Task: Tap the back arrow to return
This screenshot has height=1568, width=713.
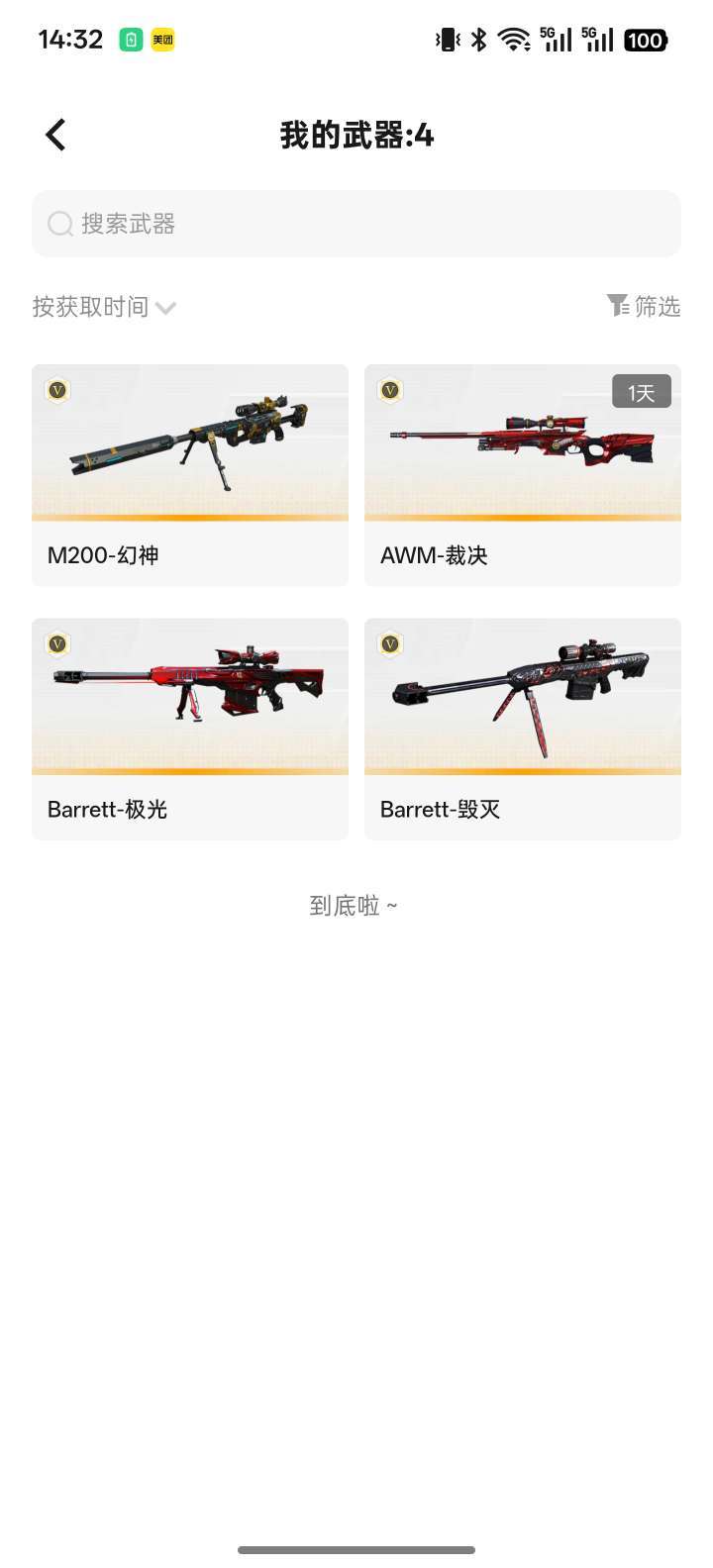Action: 54,134
